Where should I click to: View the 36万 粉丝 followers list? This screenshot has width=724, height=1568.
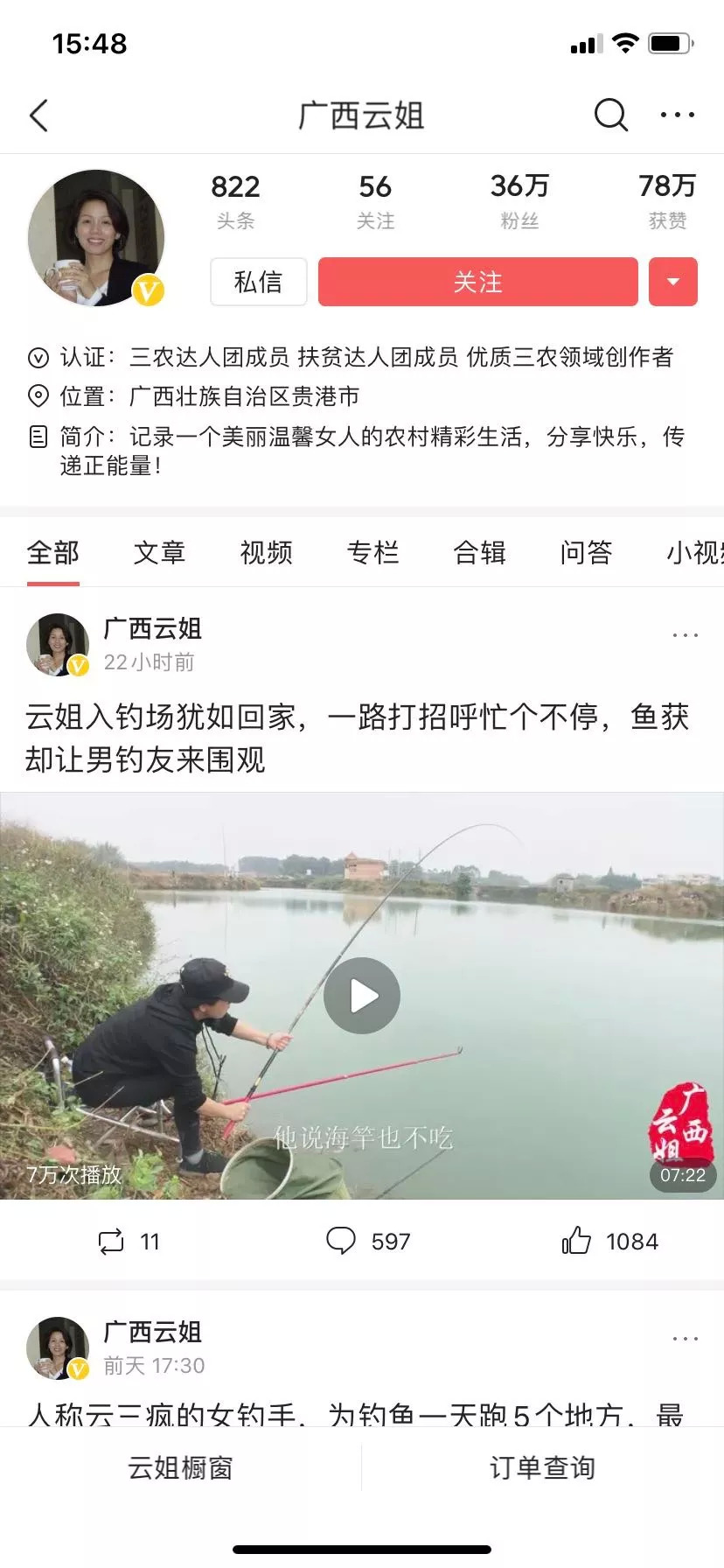[519, 199]
